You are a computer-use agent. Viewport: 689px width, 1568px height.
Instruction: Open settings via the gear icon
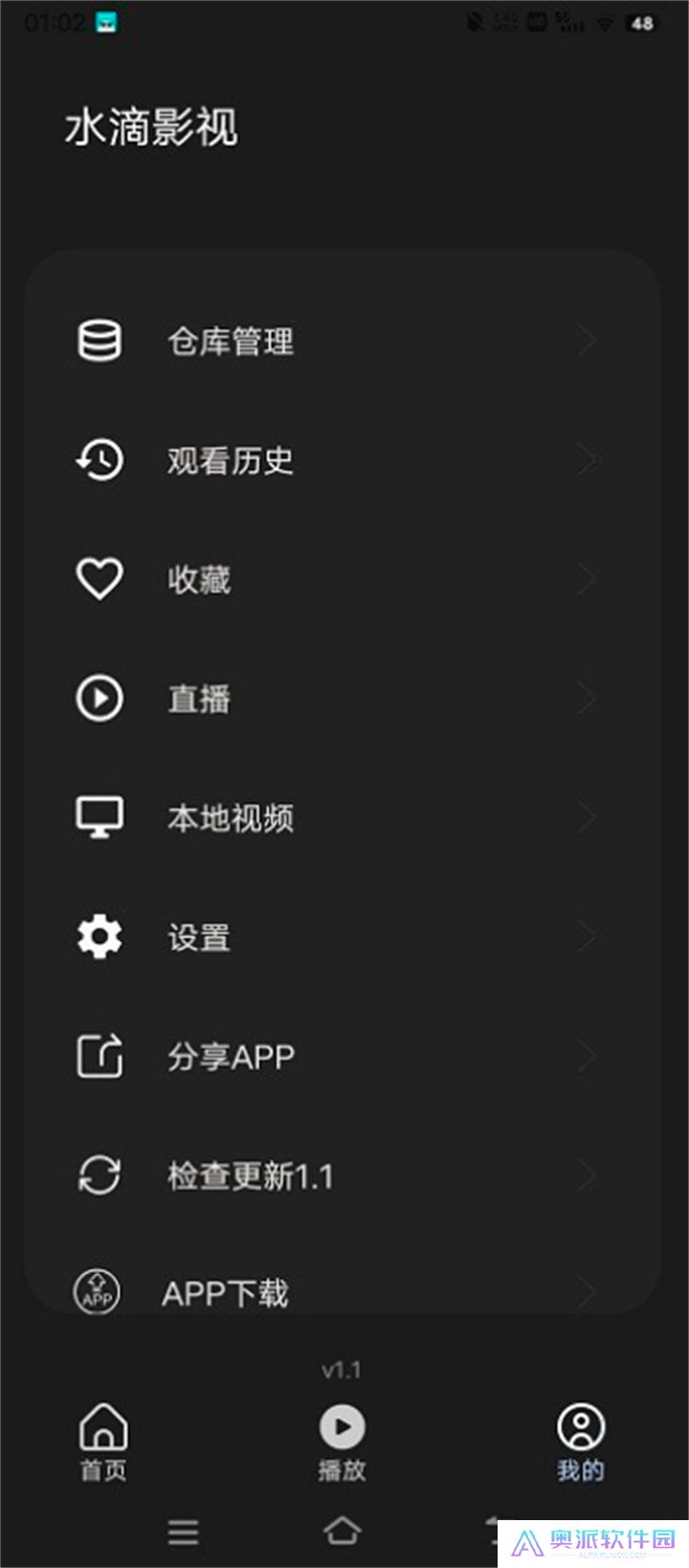point(99,936)
